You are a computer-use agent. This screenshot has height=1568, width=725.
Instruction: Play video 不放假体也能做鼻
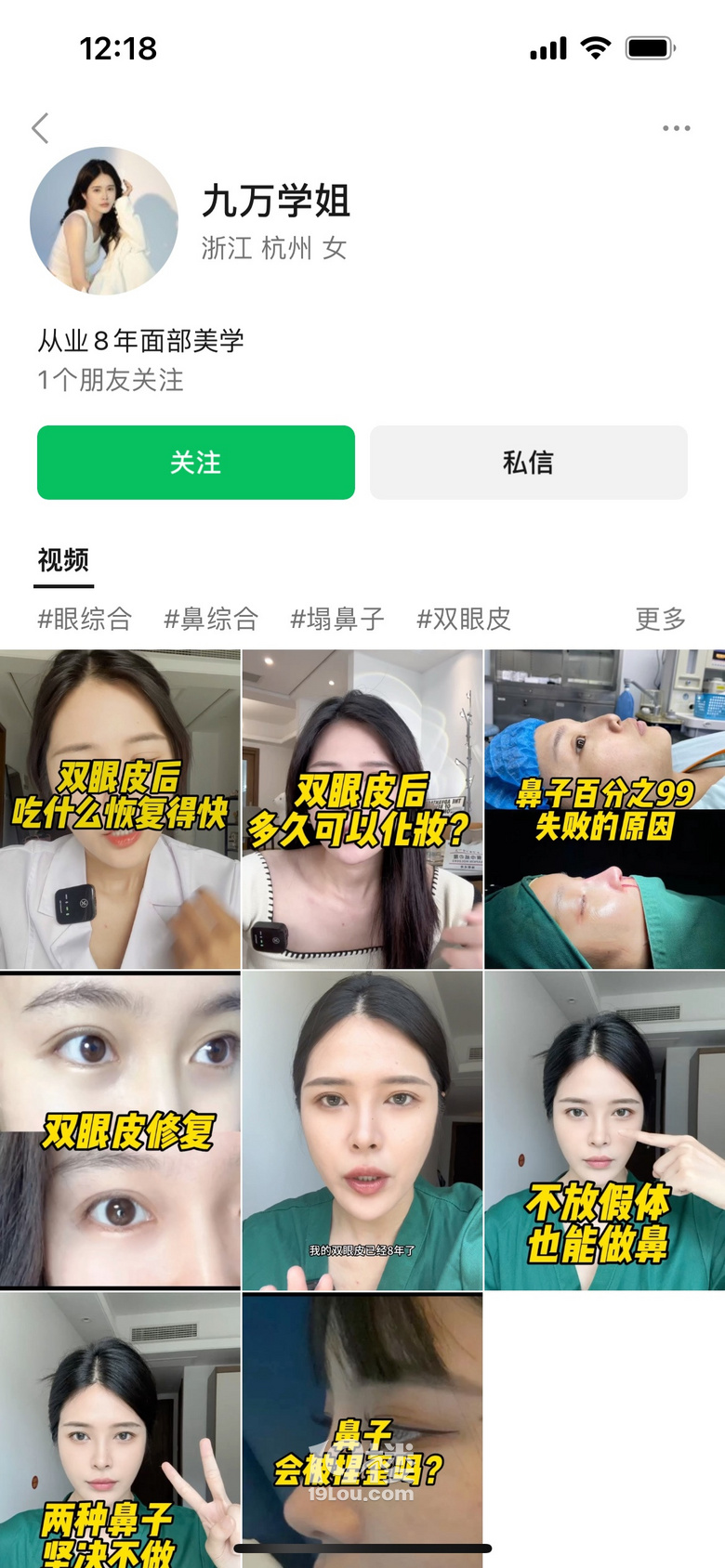click(x=604, y=1130)
